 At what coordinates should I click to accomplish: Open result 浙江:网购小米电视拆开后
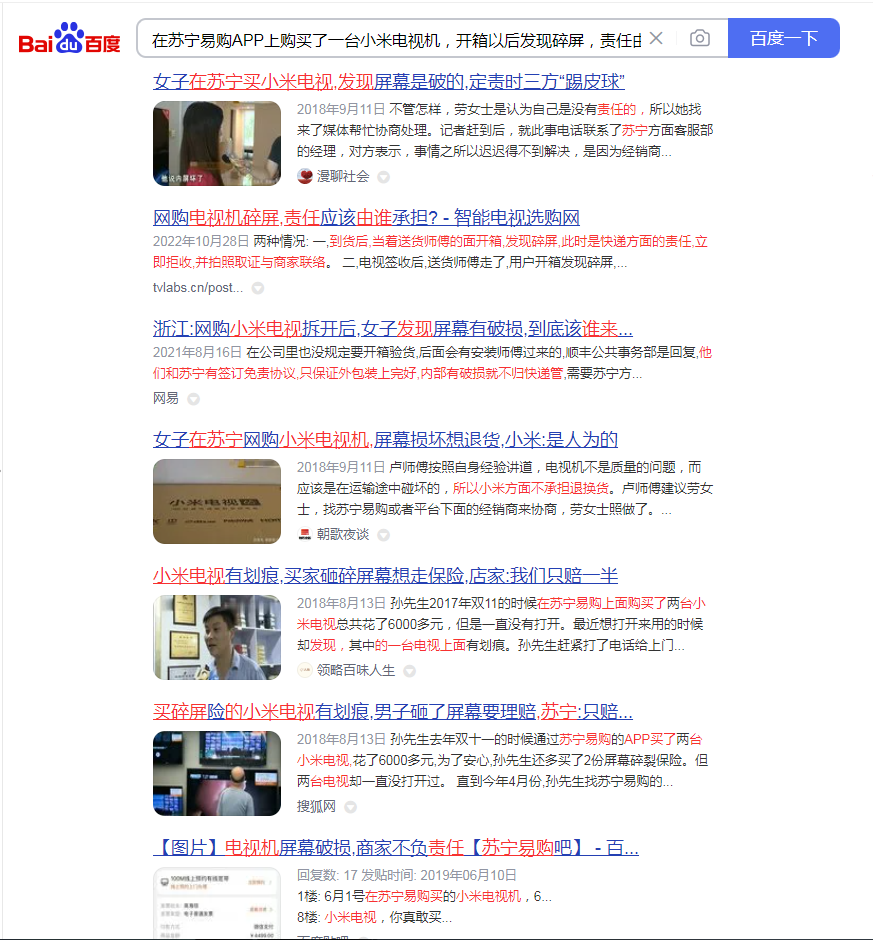[x=392, y=329]
